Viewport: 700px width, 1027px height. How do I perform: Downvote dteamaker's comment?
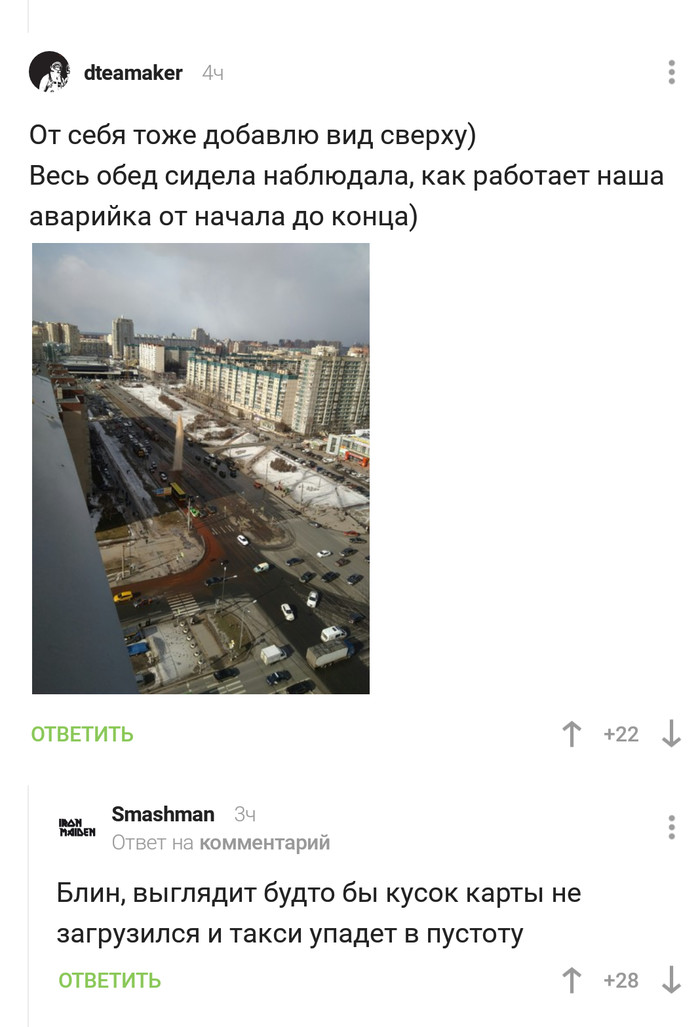pos(671,734)
